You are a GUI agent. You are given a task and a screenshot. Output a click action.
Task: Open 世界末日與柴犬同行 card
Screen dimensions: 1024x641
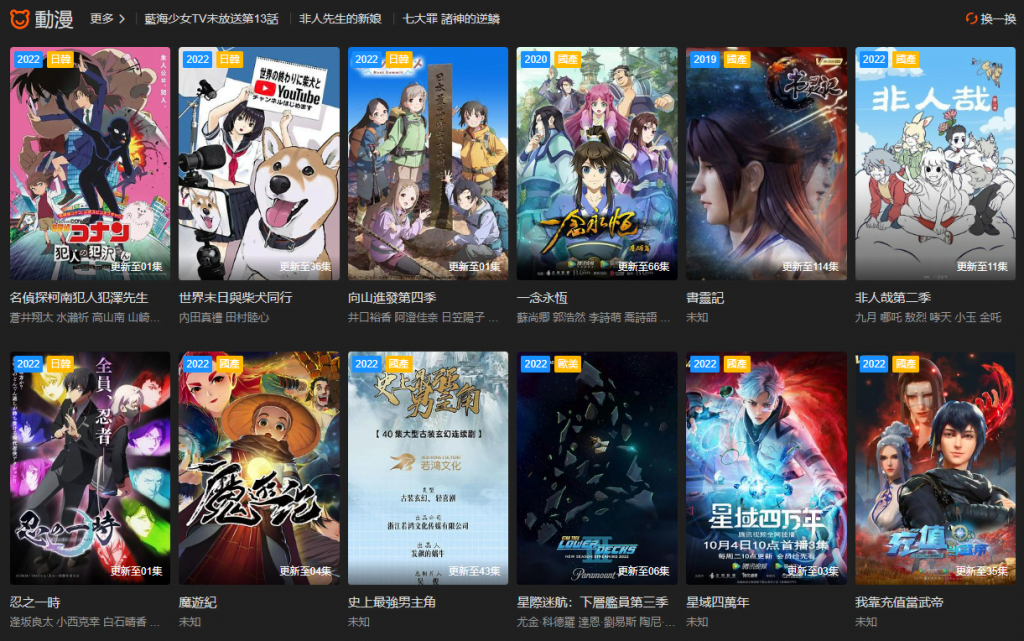point(259,163)
